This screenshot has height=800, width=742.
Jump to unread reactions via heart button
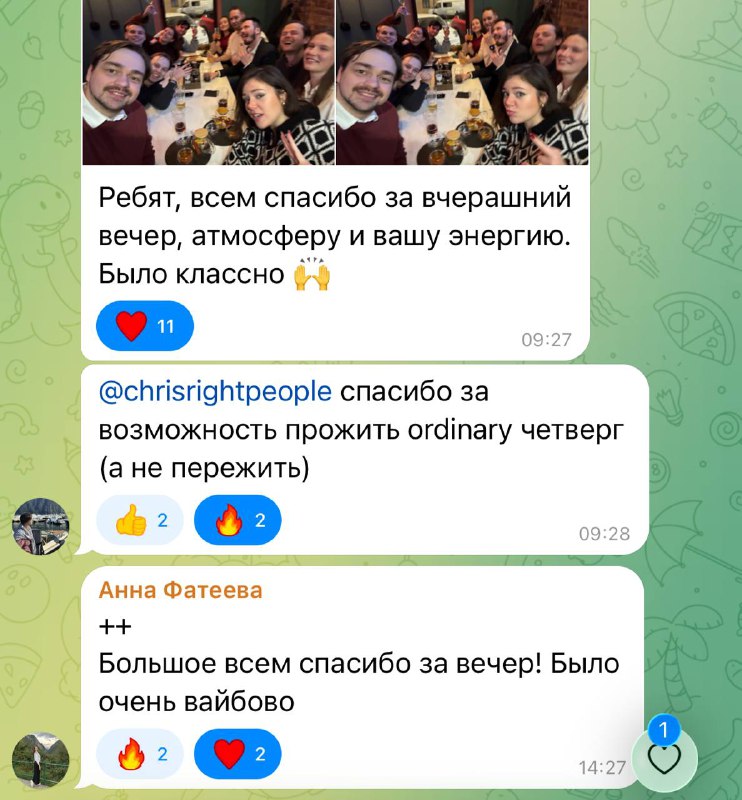(665, 759)
